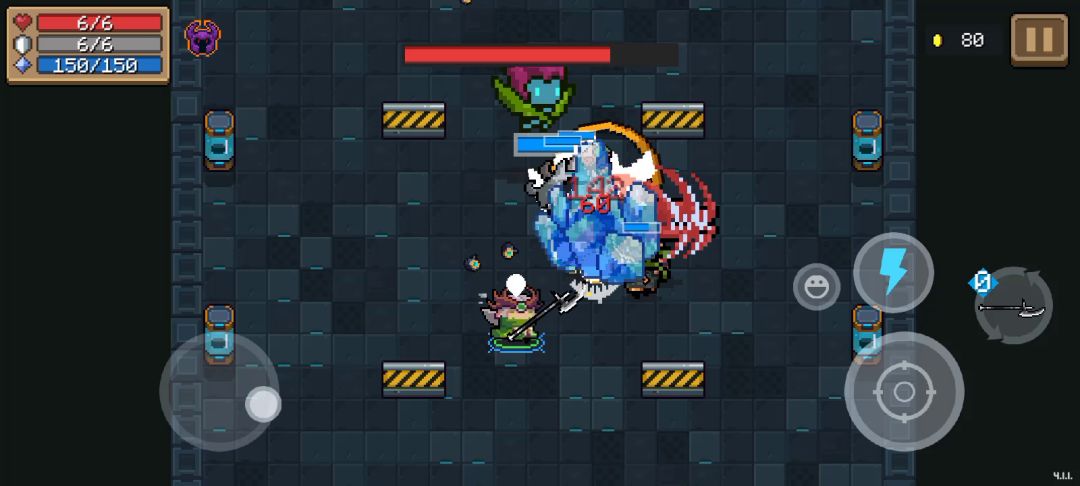The image size is (1080, 486).
Task: Activate the lightning skill button
Action: [893, 272]
